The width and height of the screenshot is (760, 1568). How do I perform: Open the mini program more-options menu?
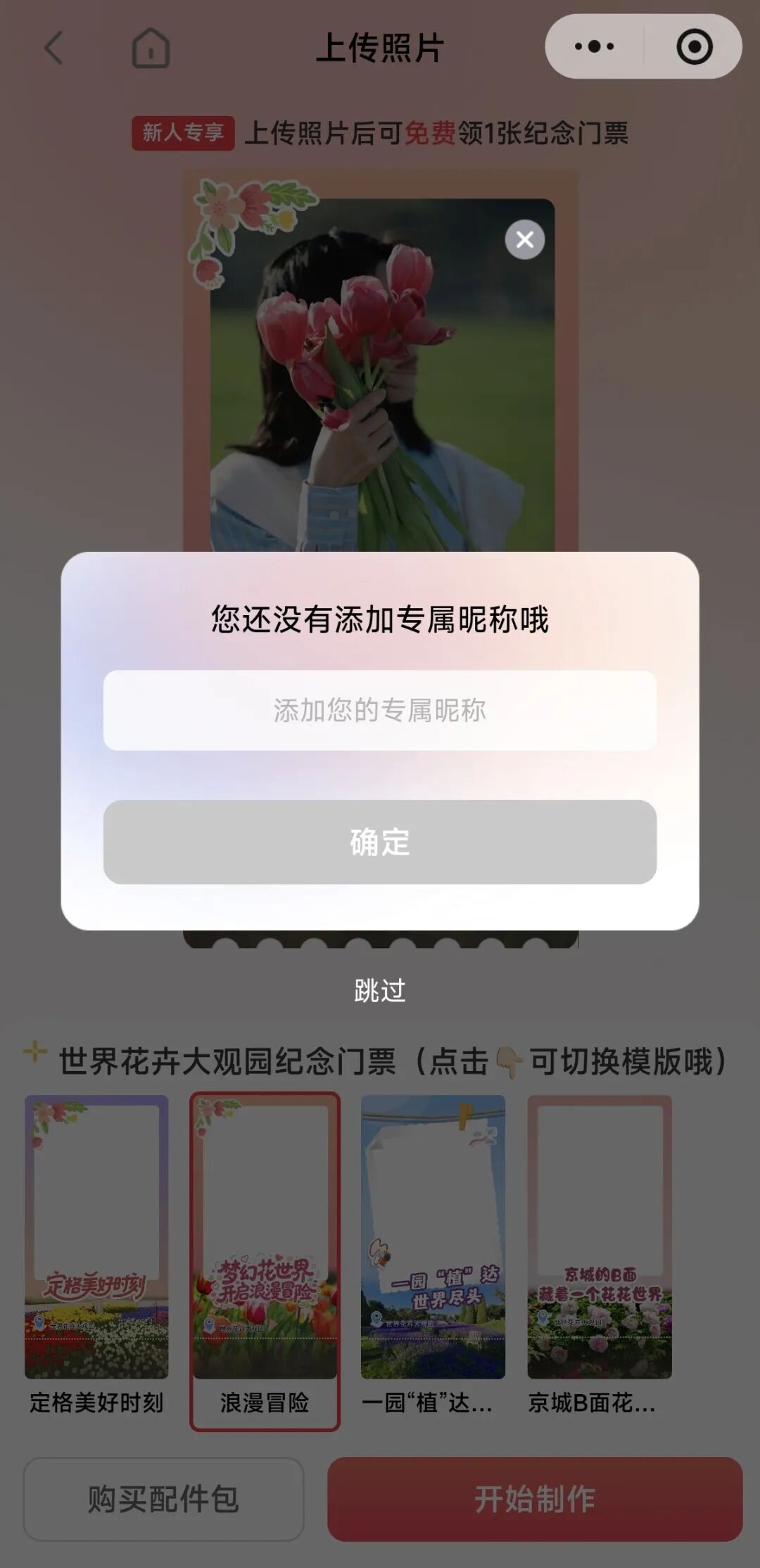tap(594, 47)
